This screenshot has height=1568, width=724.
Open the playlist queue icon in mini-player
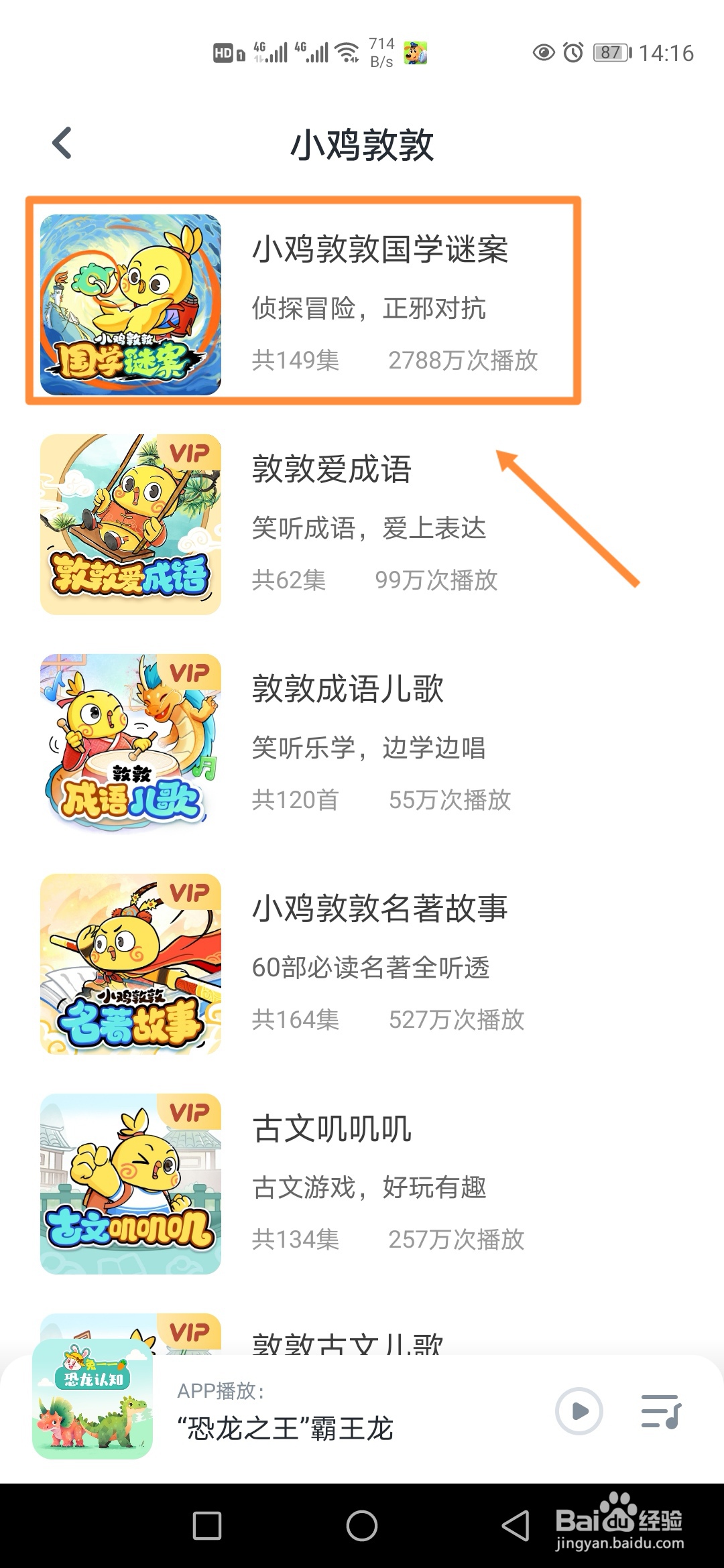[660, 1411]
